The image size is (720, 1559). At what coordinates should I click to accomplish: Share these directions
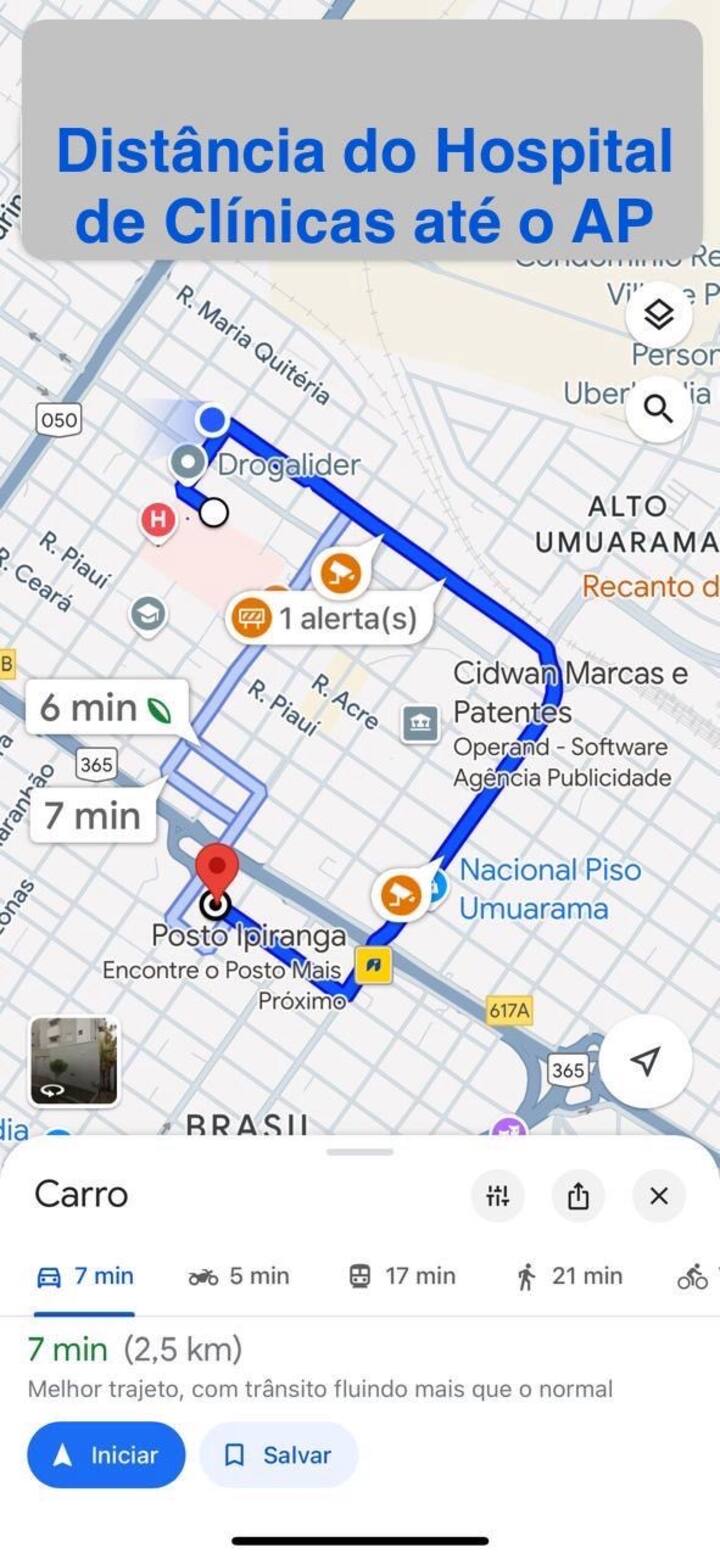(x=578, y=1195)
